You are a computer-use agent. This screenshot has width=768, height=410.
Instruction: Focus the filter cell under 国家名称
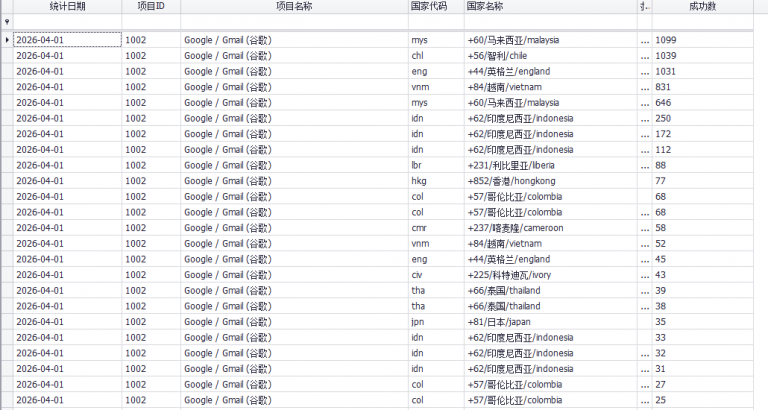click(549, 21)
